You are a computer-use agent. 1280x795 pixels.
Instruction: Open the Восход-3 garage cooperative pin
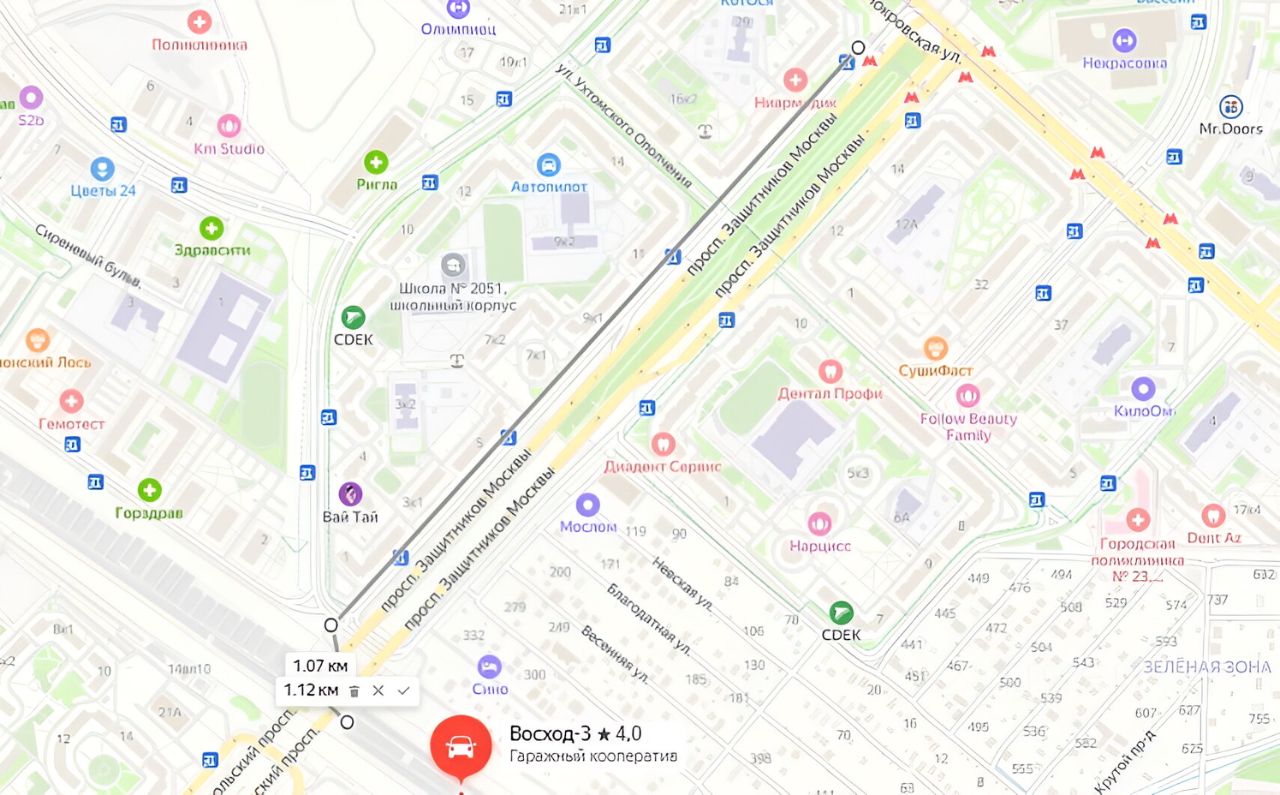pos(461,745)
